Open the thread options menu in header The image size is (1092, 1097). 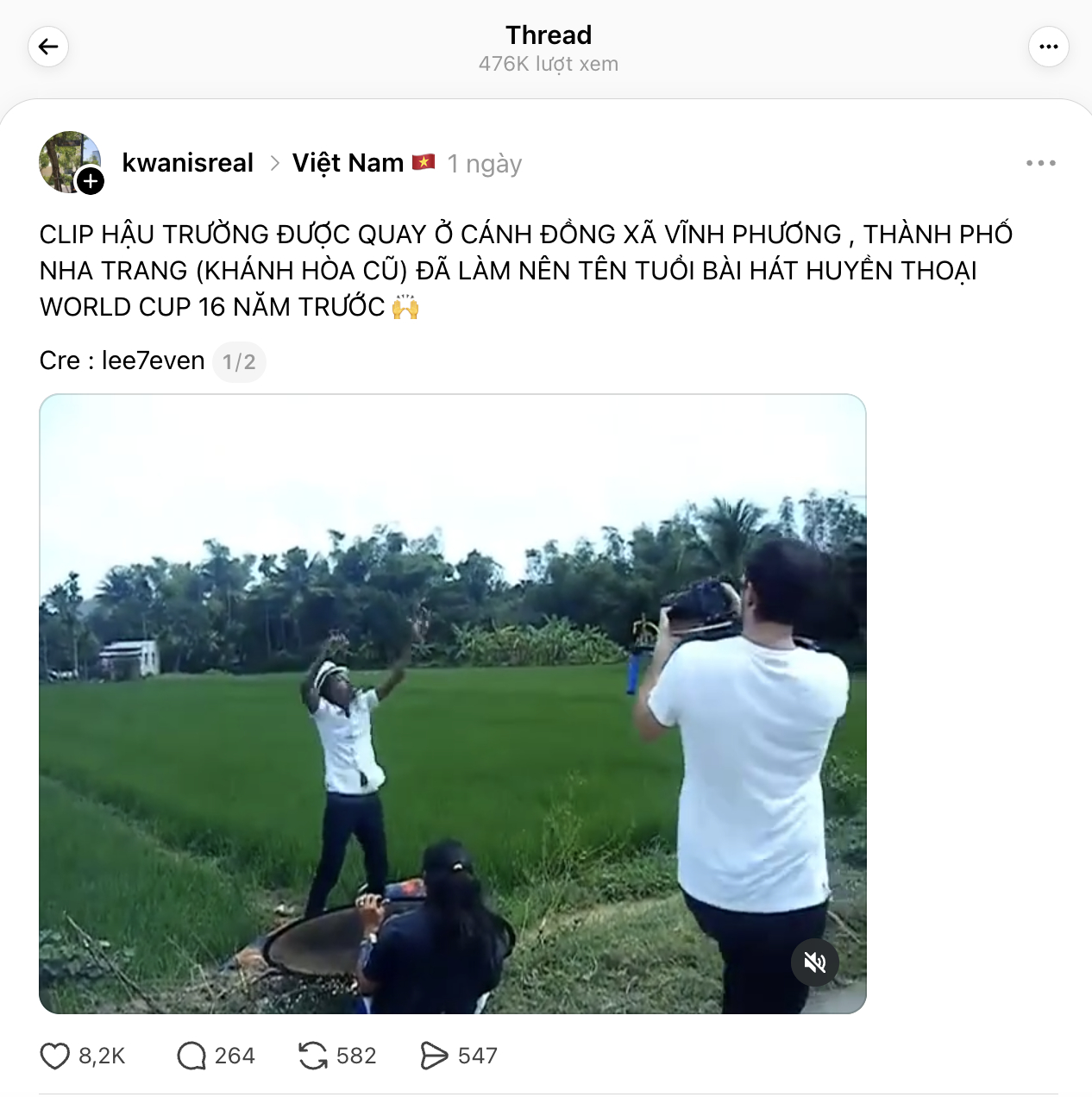pos(1048,47)
